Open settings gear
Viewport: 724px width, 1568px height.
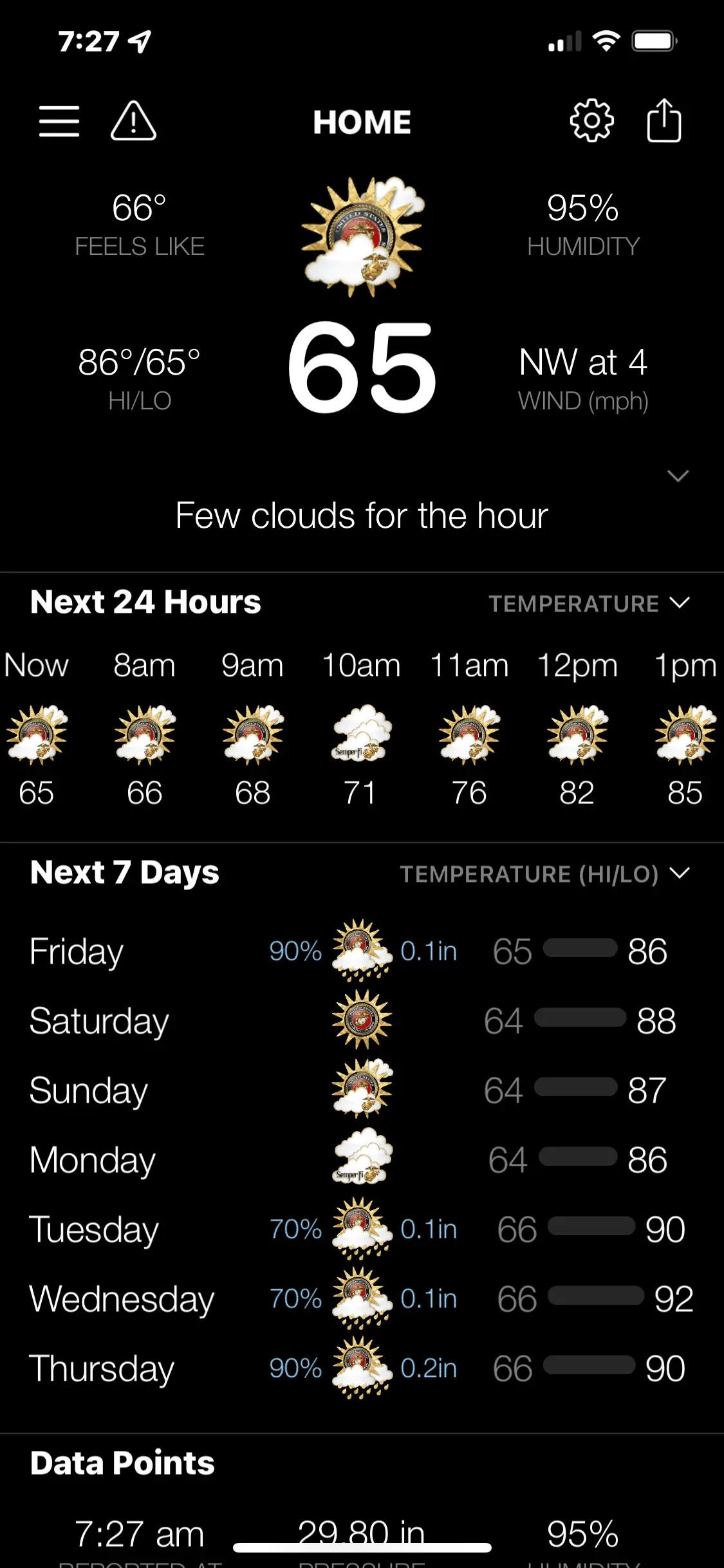[591, 121]
